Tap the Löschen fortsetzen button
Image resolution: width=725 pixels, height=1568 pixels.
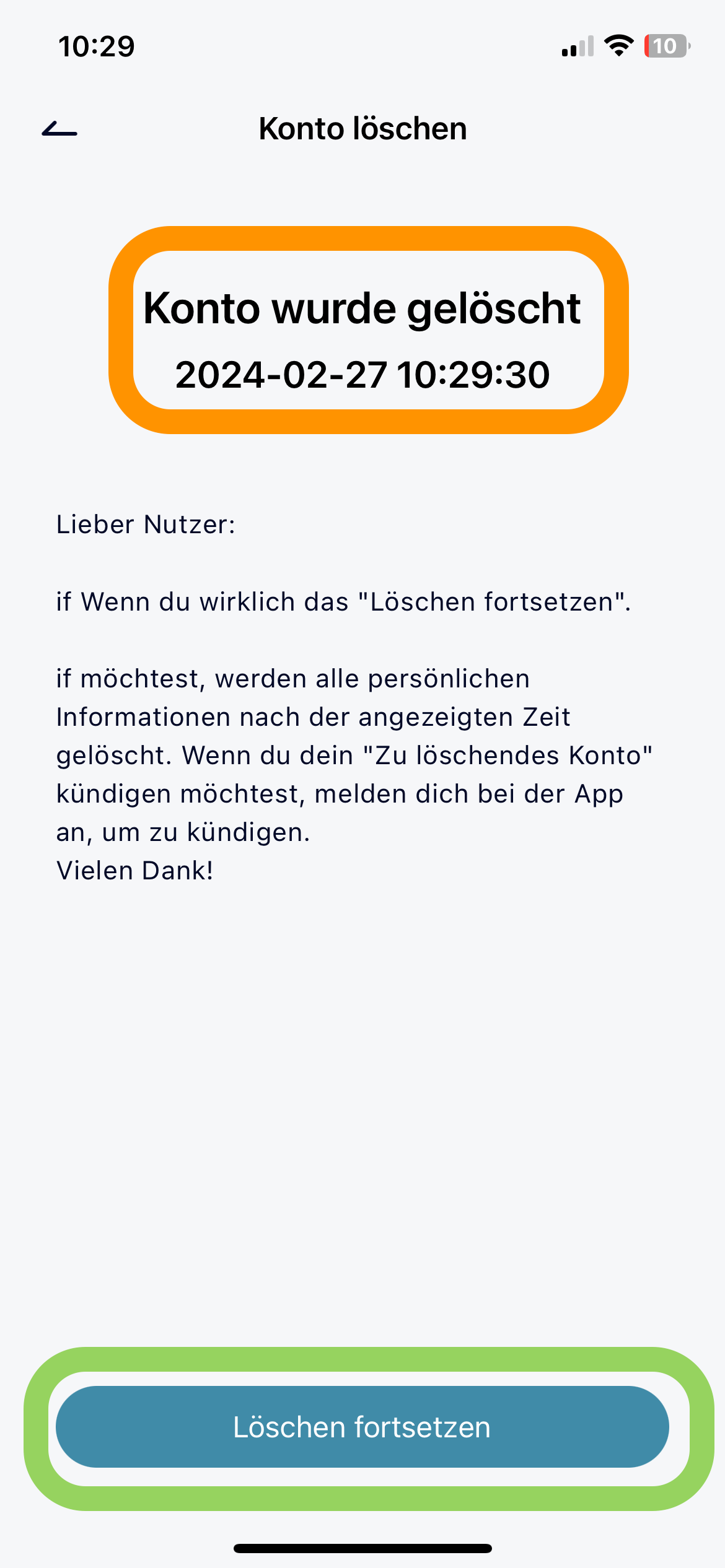[x=362, y=1427]
